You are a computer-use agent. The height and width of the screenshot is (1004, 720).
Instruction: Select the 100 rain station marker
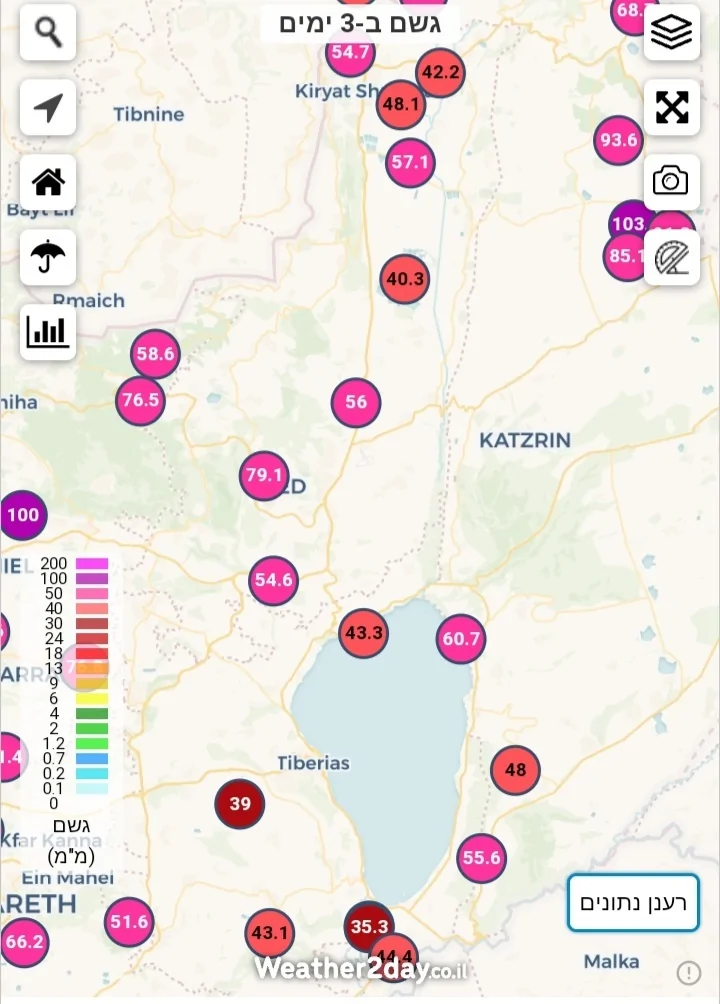(x=22, y=516)
